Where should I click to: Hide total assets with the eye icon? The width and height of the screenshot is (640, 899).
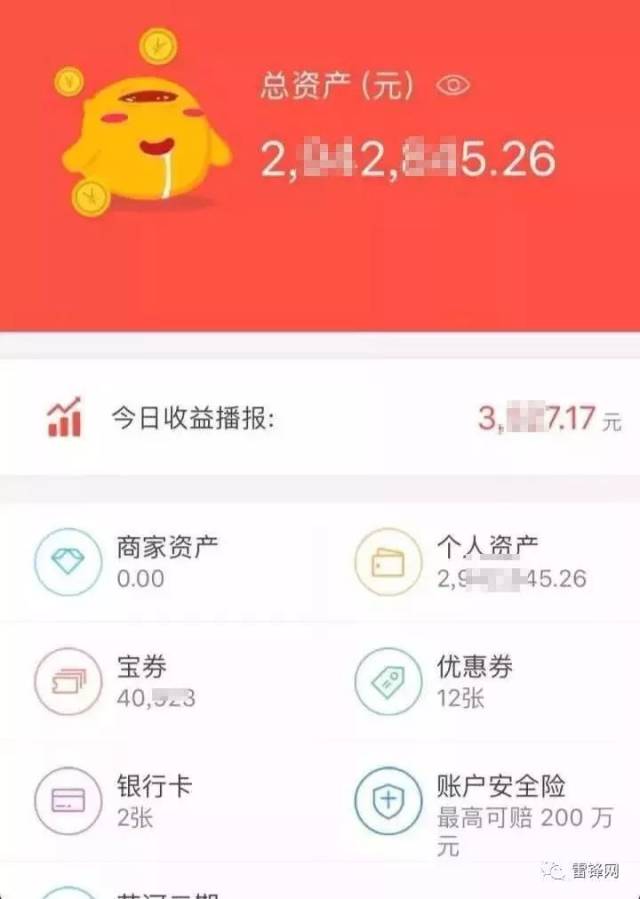tap(453, 87)
